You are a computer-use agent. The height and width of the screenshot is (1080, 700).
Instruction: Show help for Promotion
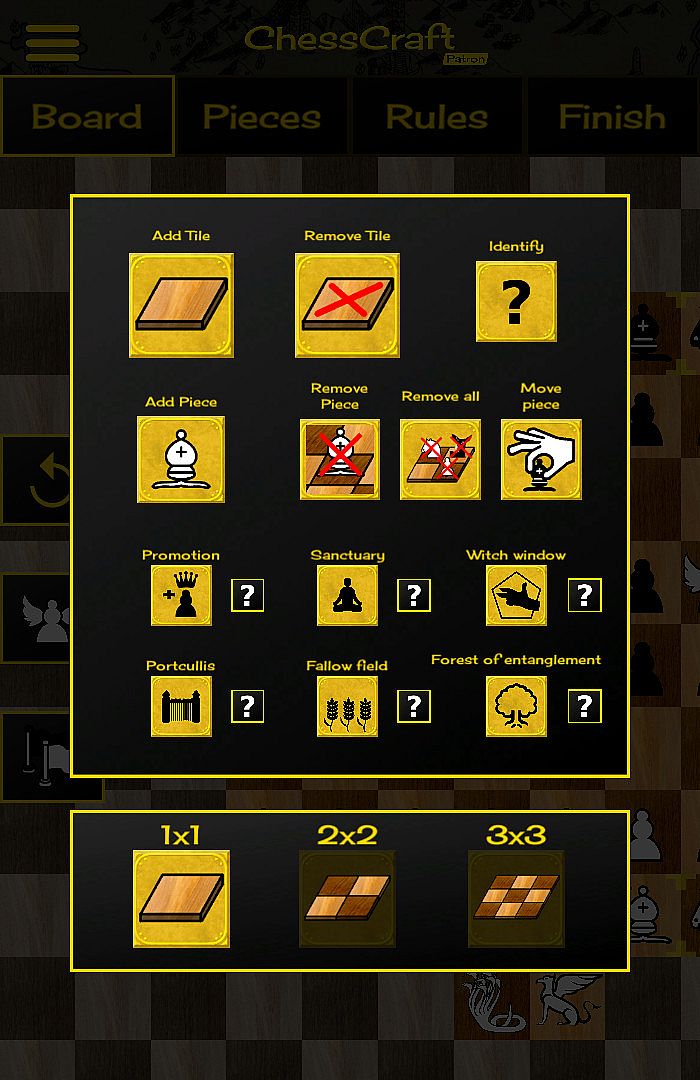point(248,596)
